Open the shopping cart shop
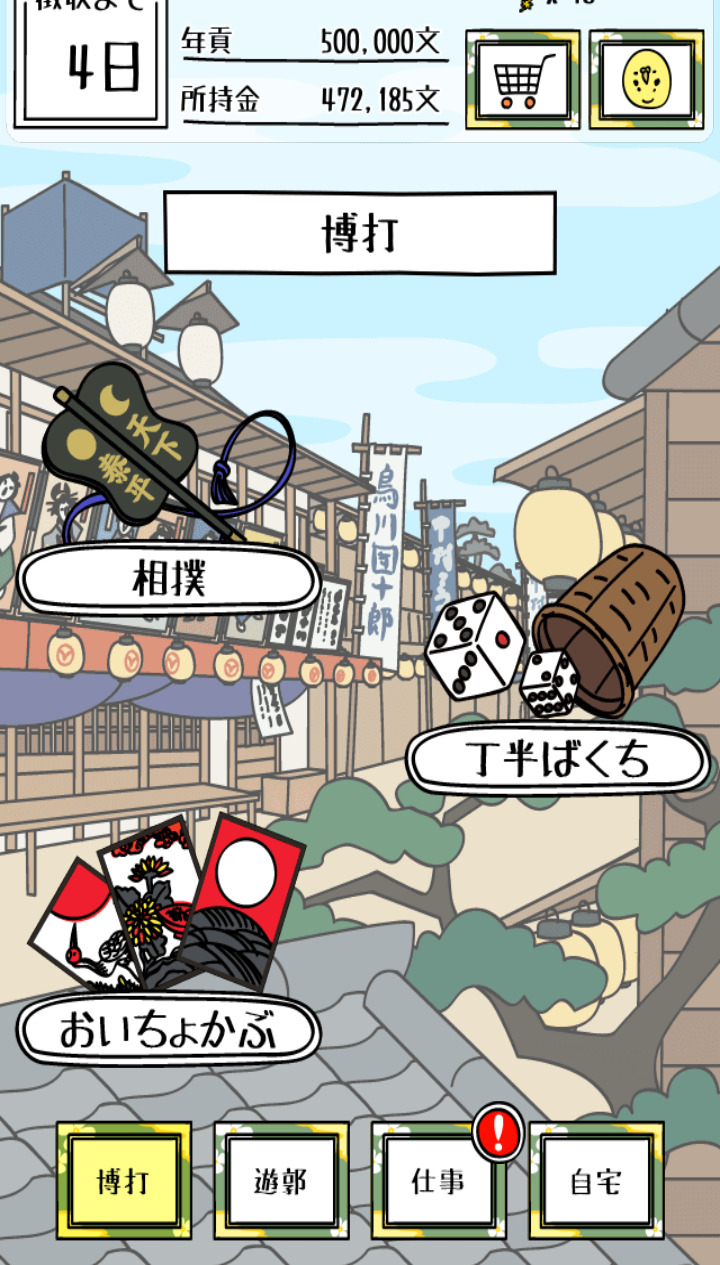Screen dimensions: 720x1265 522,79
